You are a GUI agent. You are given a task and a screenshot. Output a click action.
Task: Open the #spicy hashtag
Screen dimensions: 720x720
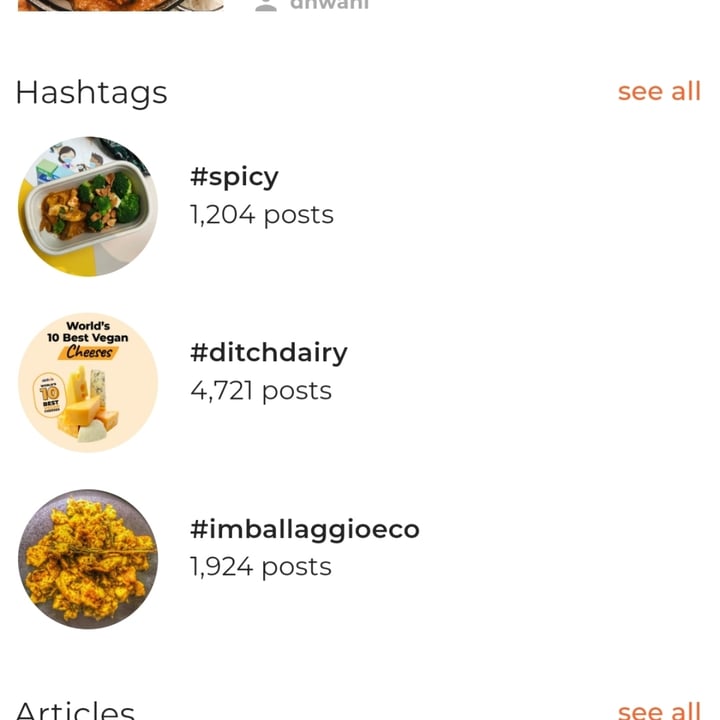click(x=234, y=178)
